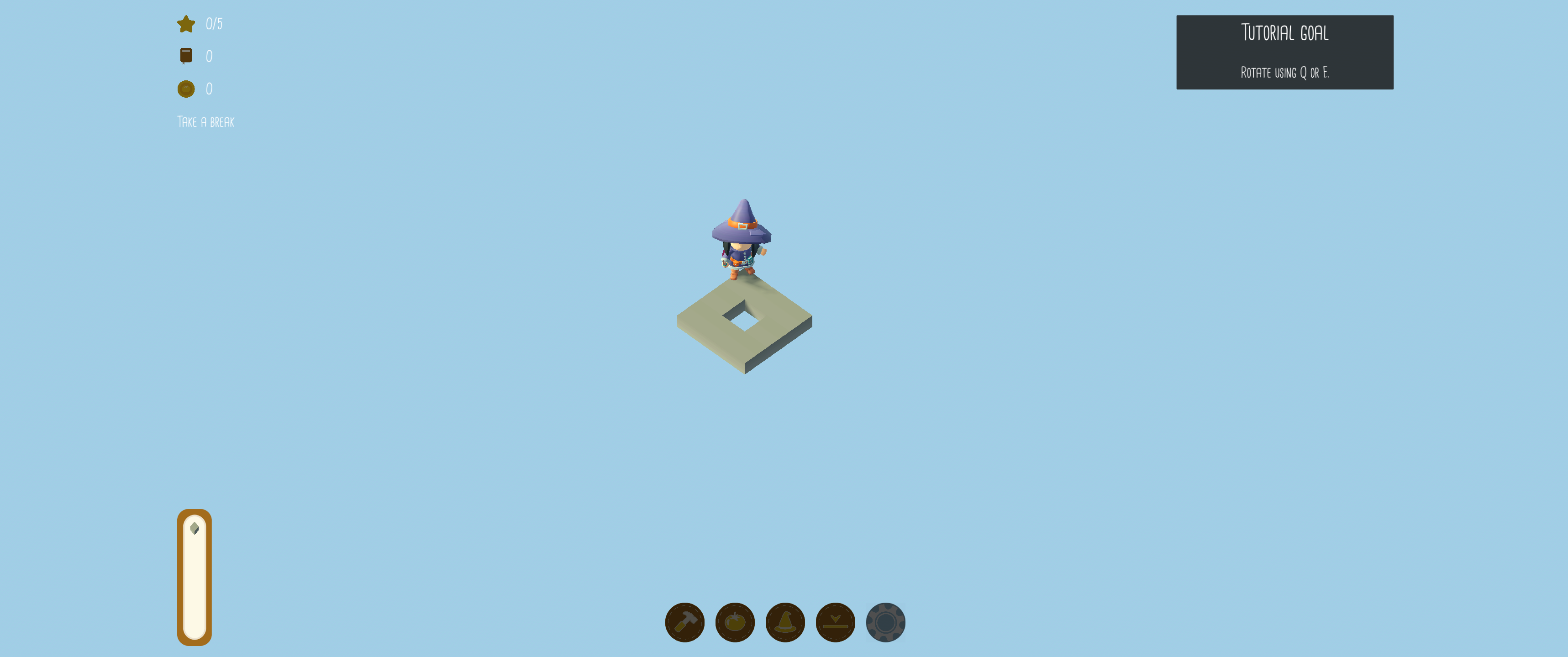Open the settings gear

886,622
